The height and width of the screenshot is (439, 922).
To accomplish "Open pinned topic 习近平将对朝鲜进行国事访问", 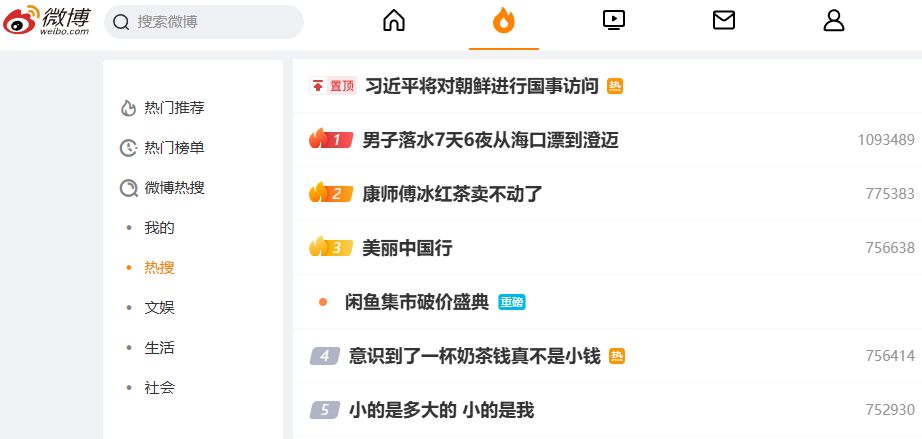I will [x=482, y=86].
